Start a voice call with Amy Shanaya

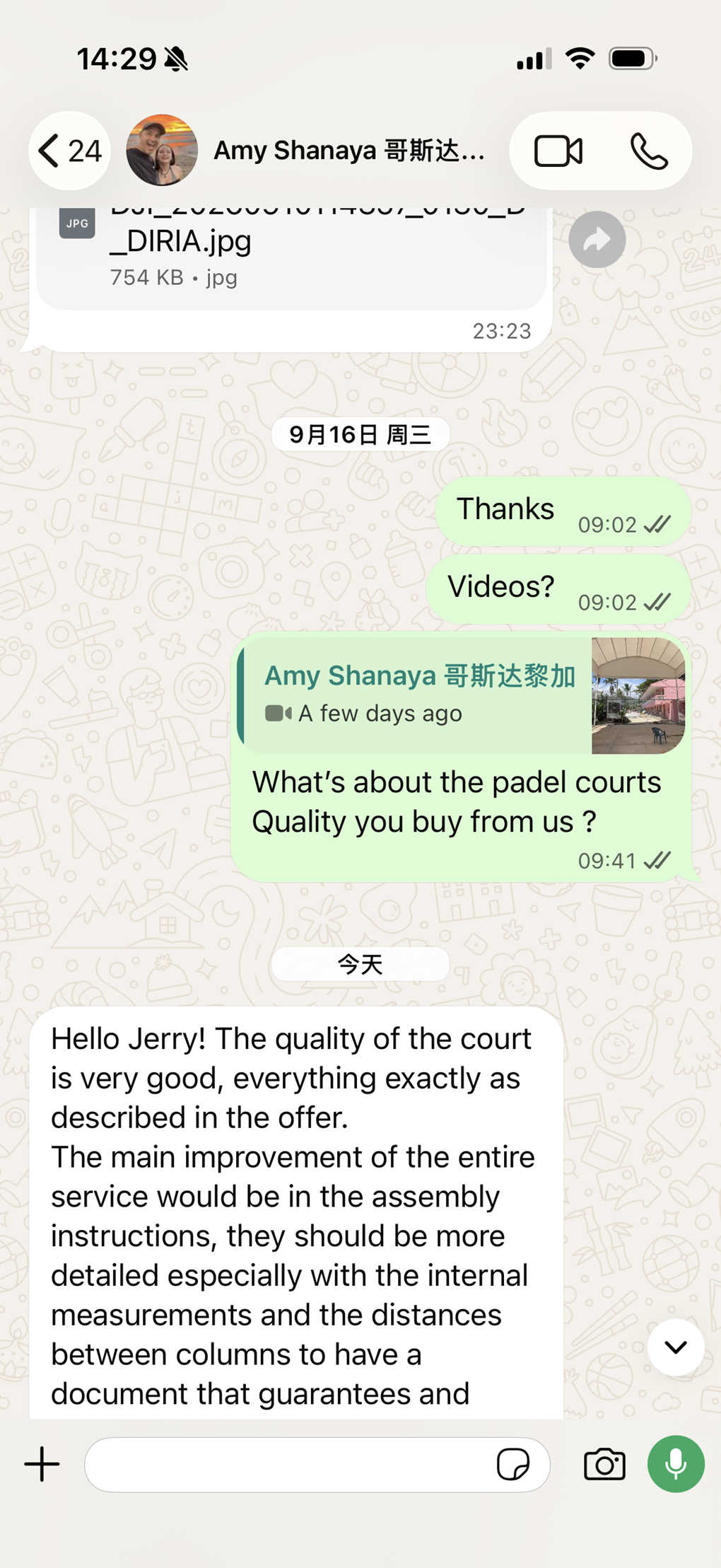coord(648,151)
